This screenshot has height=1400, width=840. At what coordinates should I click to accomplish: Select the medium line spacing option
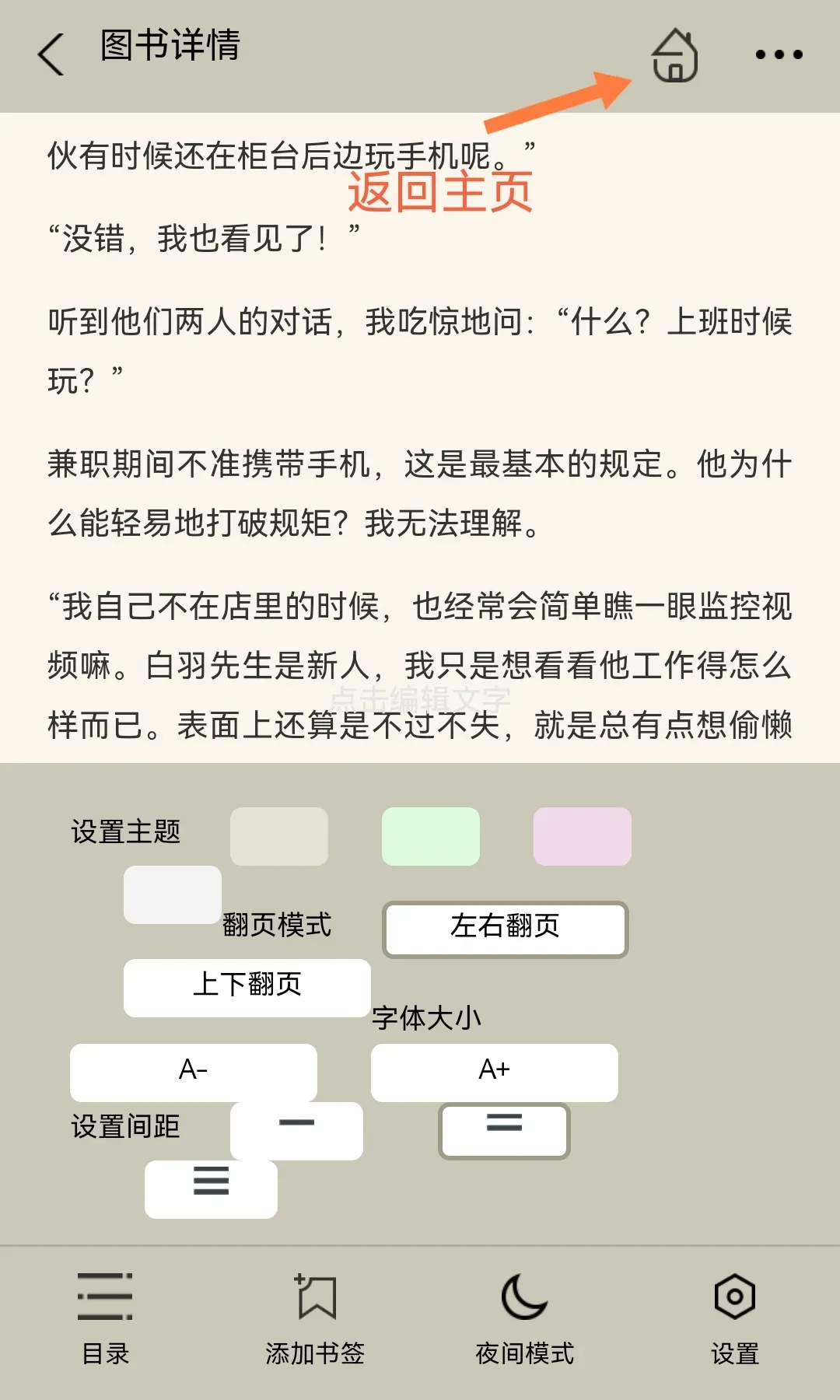pyautogui.click(x=502, y=1130)
